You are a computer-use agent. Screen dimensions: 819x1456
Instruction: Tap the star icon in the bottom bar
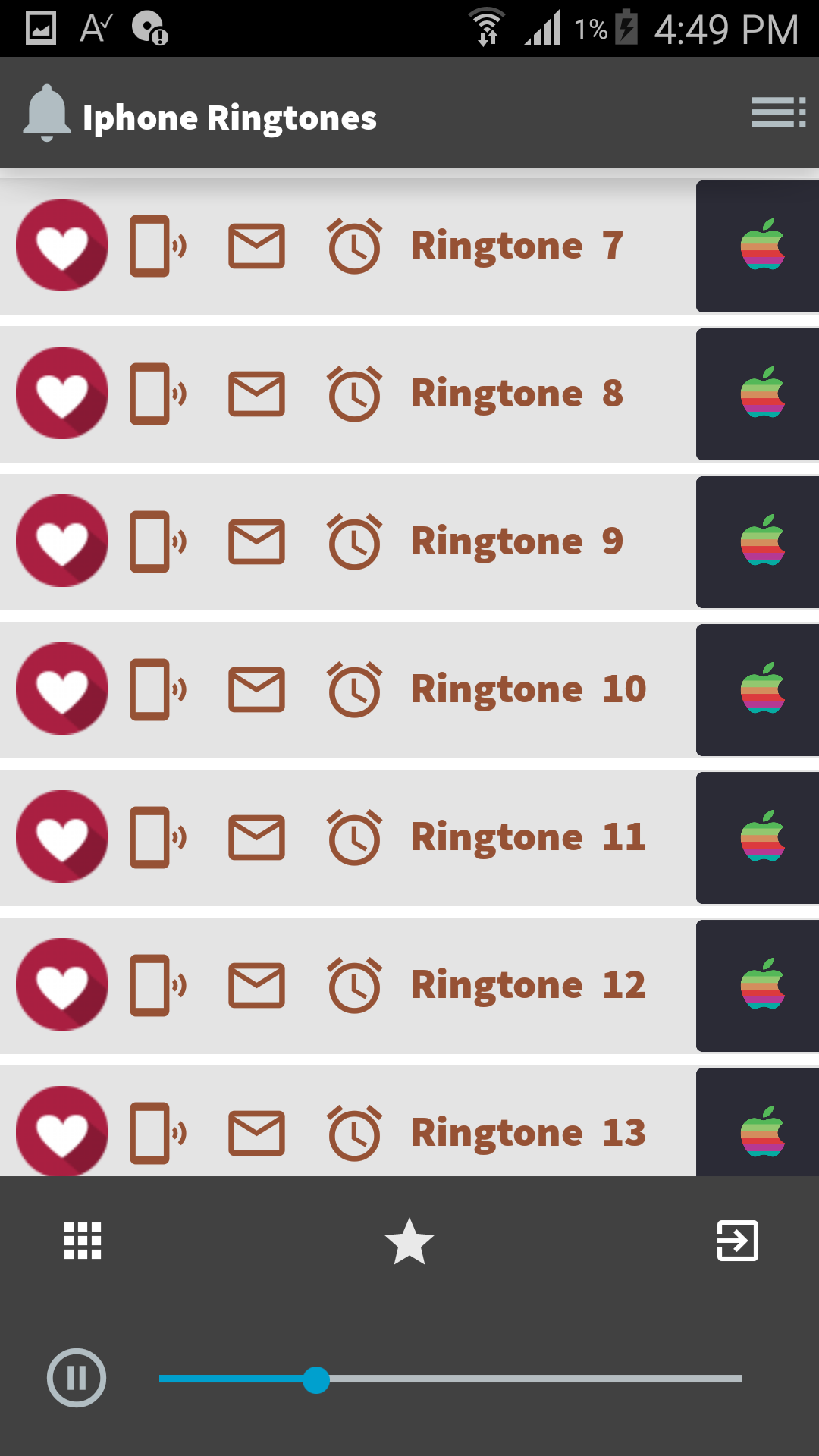[x=409, y=1241]
